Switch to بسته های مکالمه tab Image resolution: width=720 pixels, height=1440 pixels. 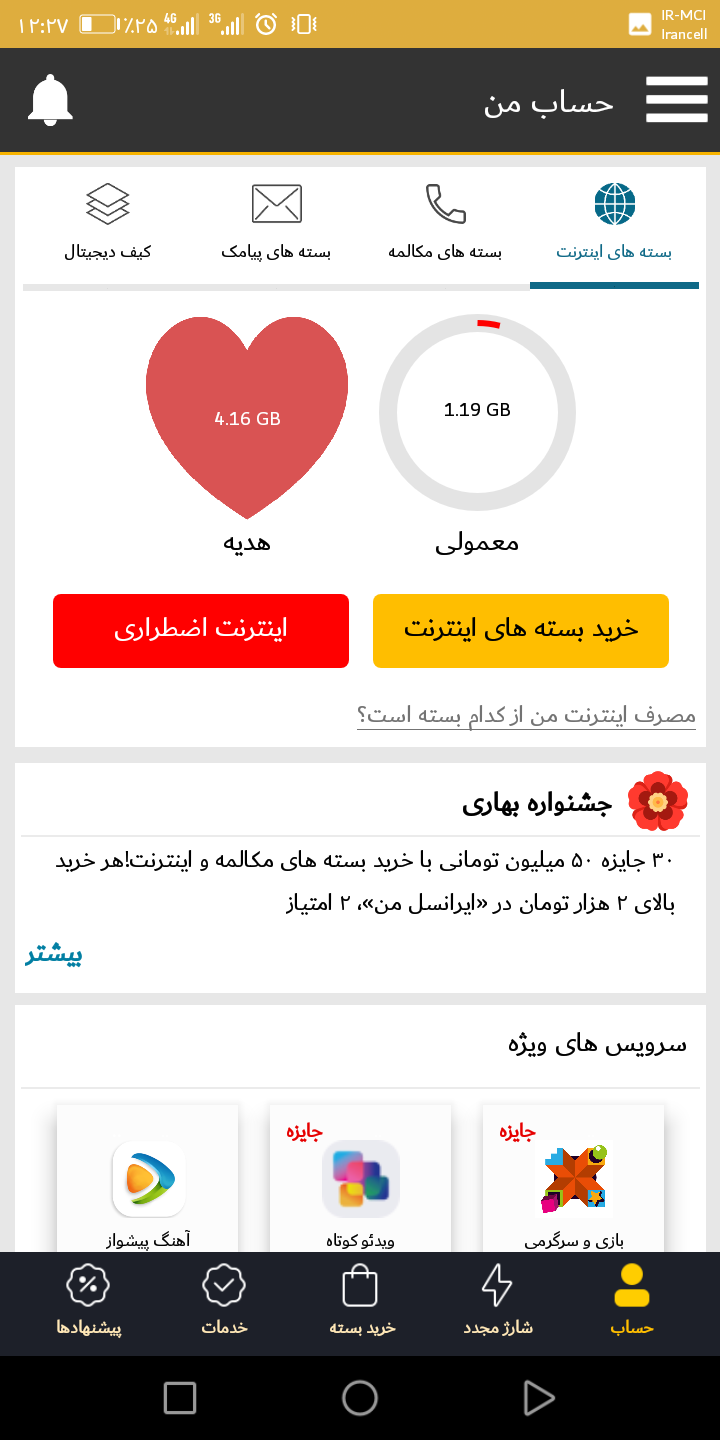(x=445, y=224)
